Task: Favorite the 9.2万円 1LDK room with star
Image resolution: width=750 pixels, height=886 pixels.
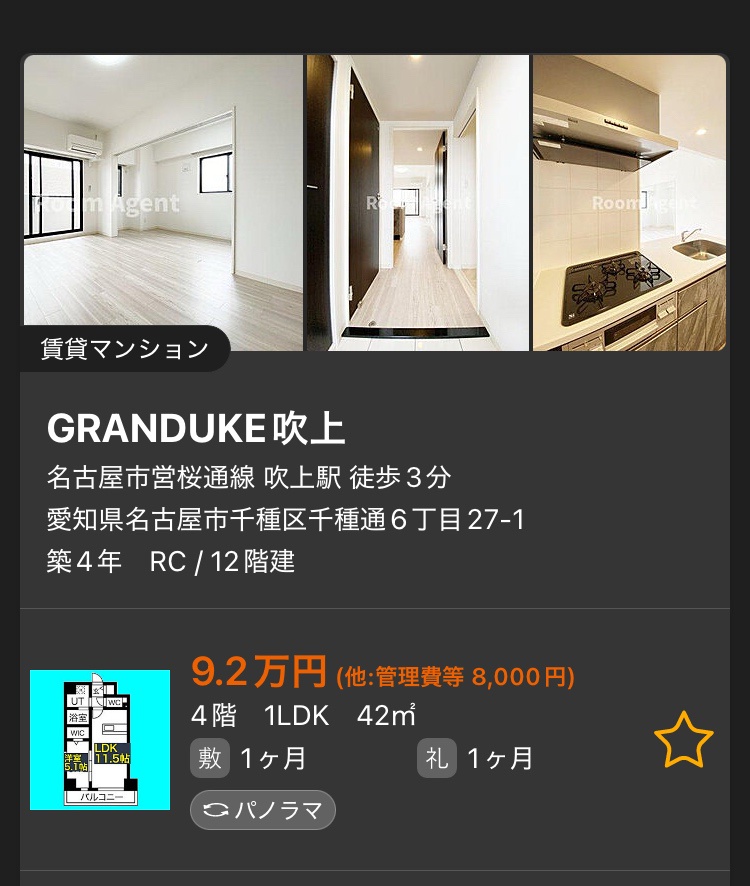Action: click(x=684, y=740)
